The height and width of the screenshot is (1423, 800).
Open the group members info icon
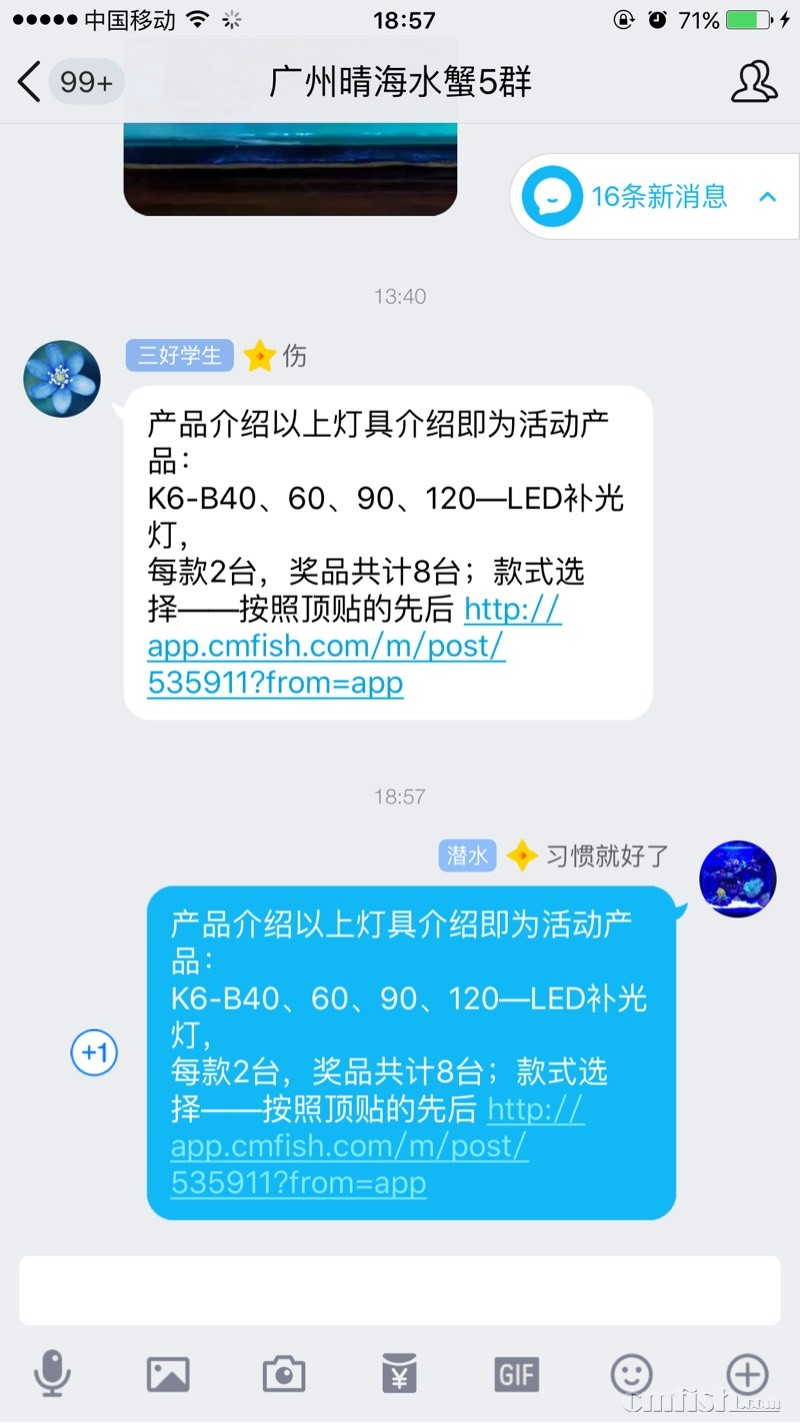pyautogui.click(x=753, y=82)
